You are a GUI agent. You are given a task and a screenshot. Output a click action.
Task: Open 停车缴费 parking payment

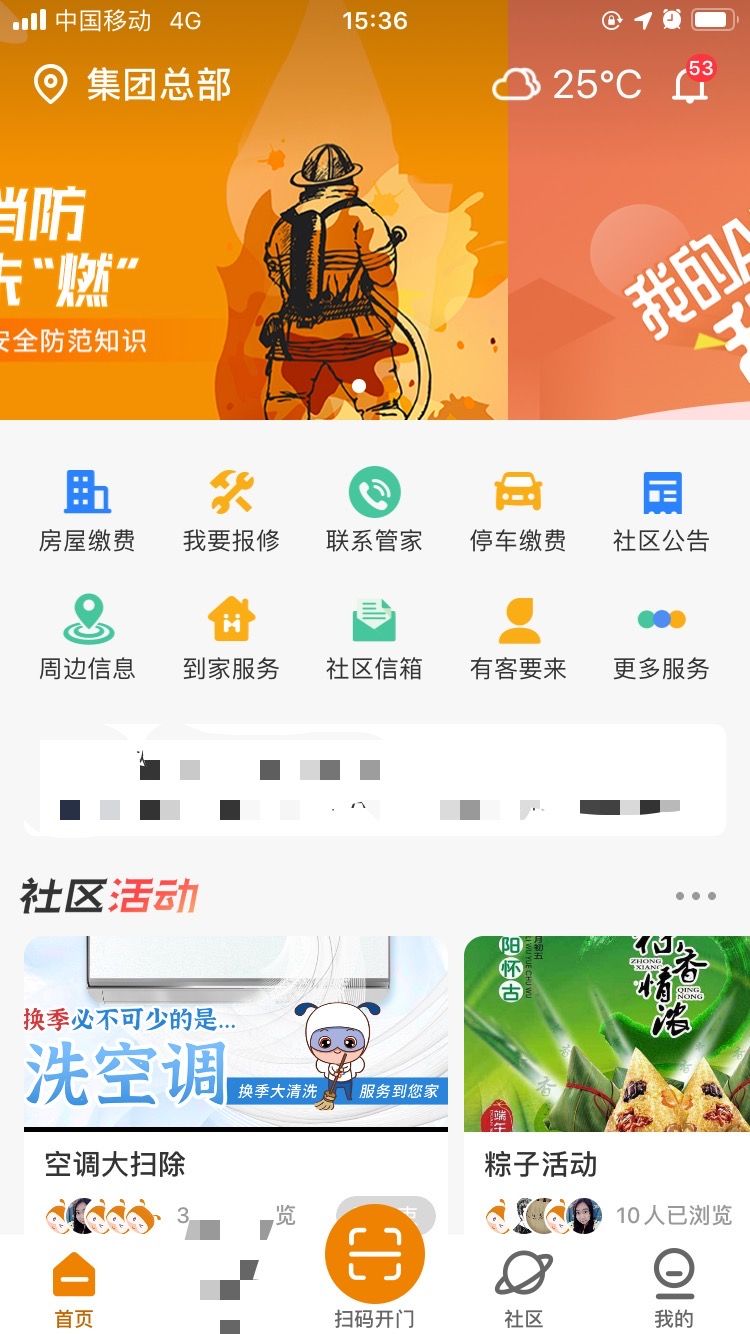tap(516, 510)
